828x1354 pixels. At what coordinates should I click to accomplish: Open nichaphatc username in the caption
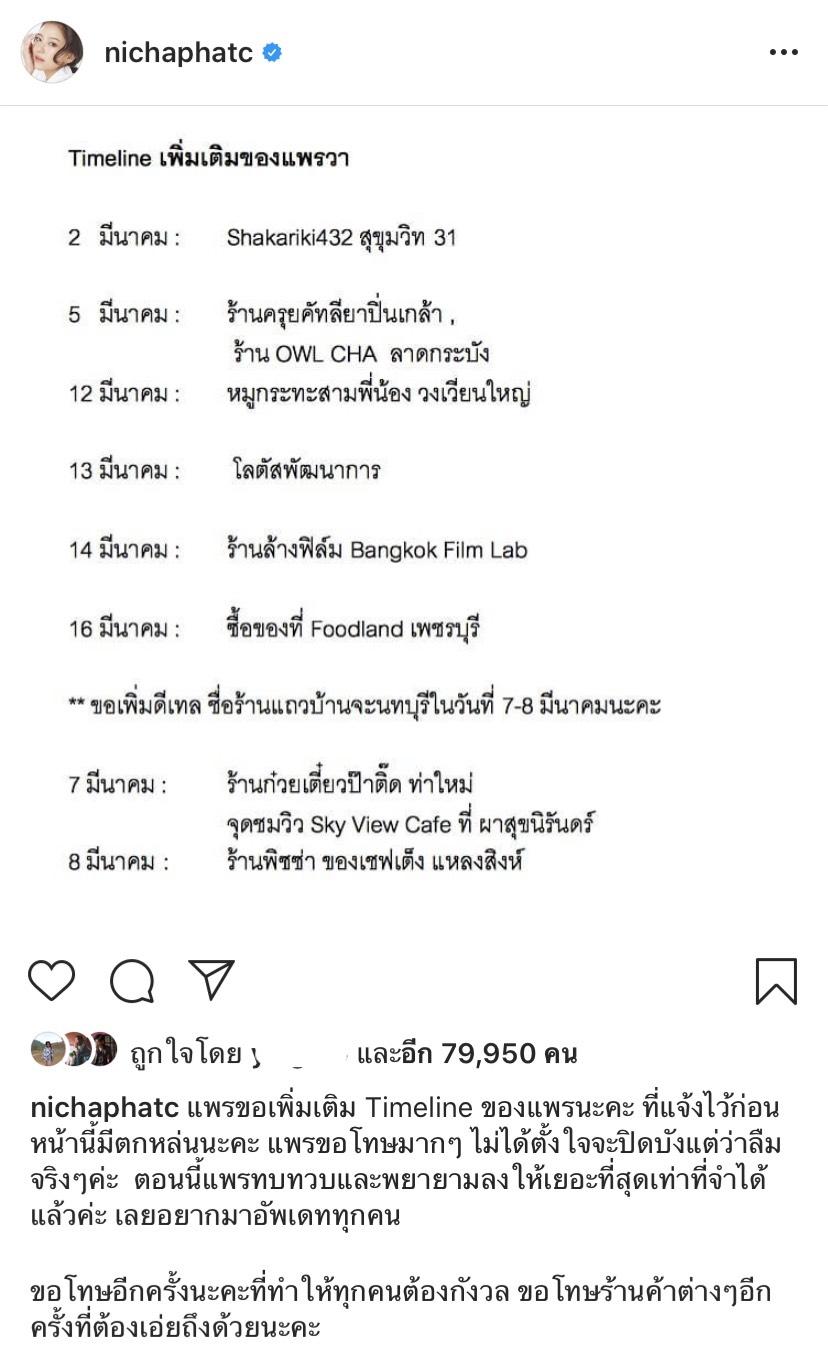tap(105, 1108)
